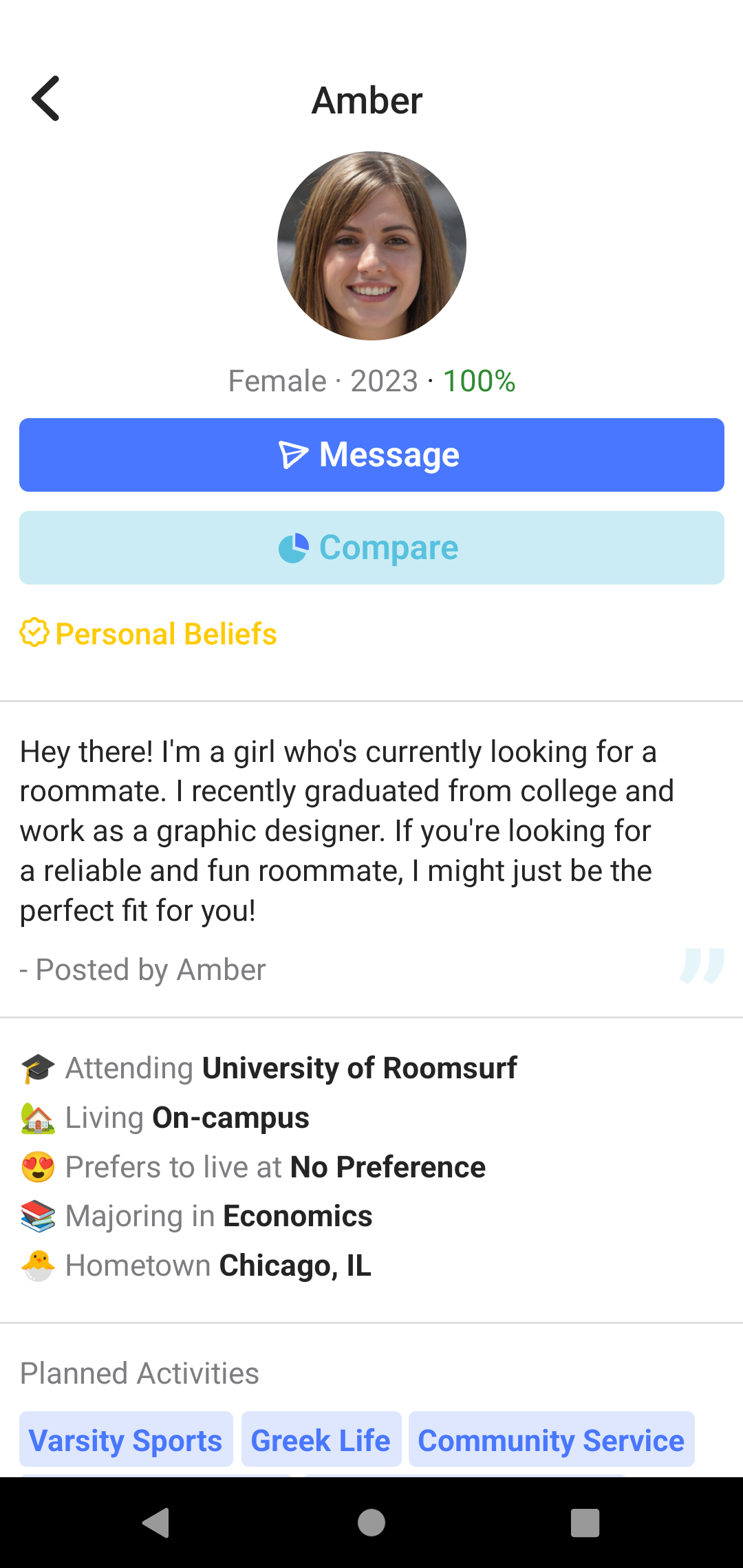Go back using the top-left arrow

pos(46,99)
